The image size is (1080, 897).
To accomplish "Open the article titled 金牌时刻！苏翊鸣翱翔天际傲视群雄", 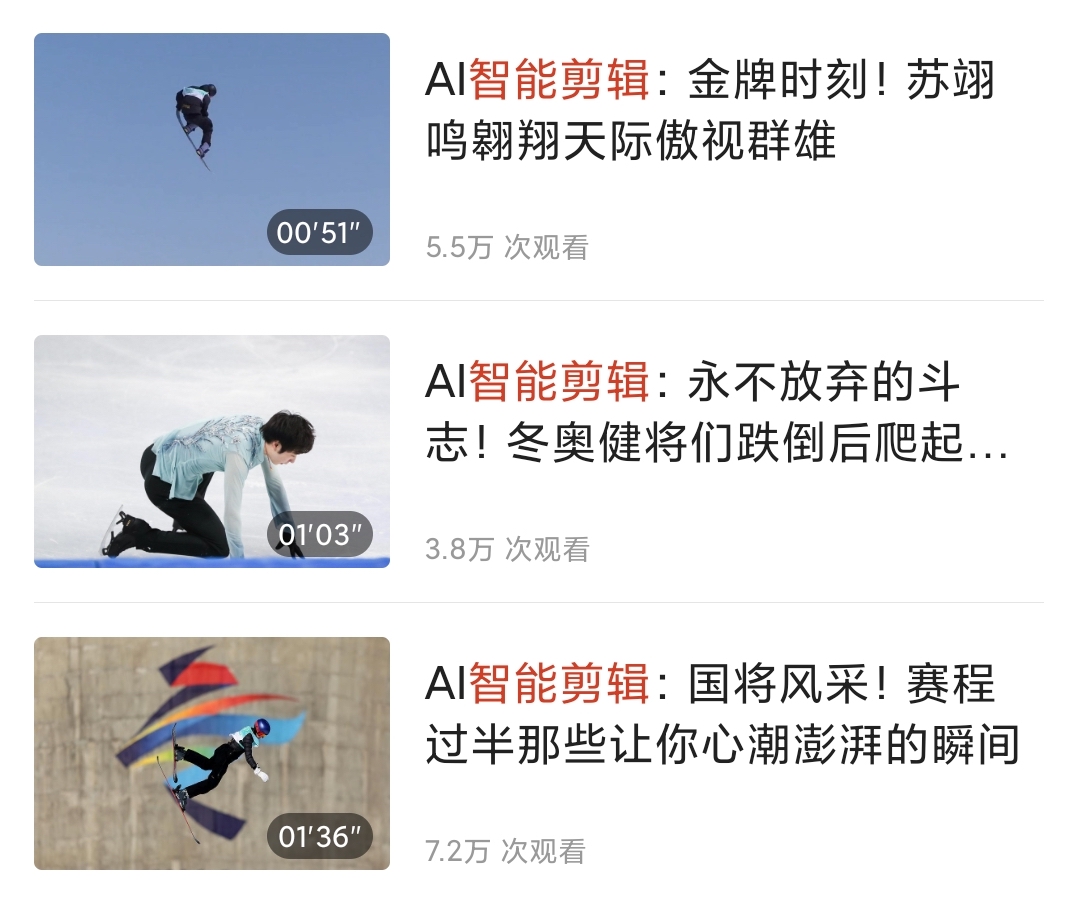I will point(709,111).
